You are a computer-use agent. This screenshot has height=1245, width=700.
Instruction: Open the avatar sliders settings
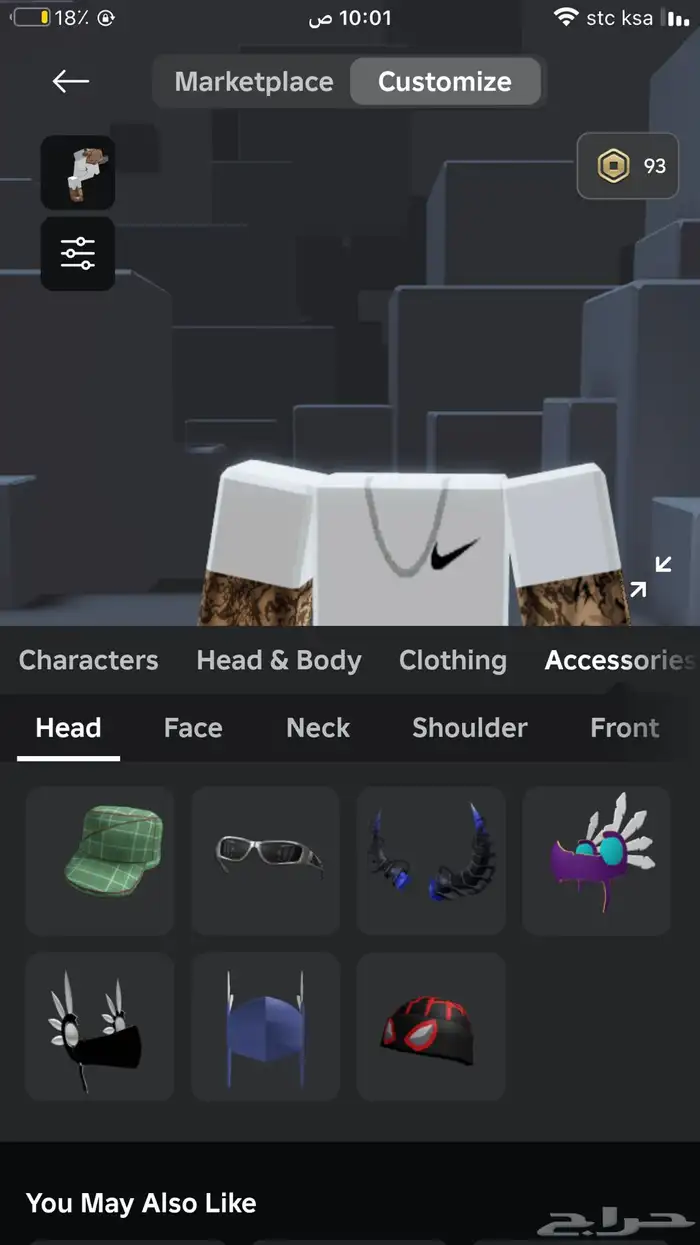78,254
